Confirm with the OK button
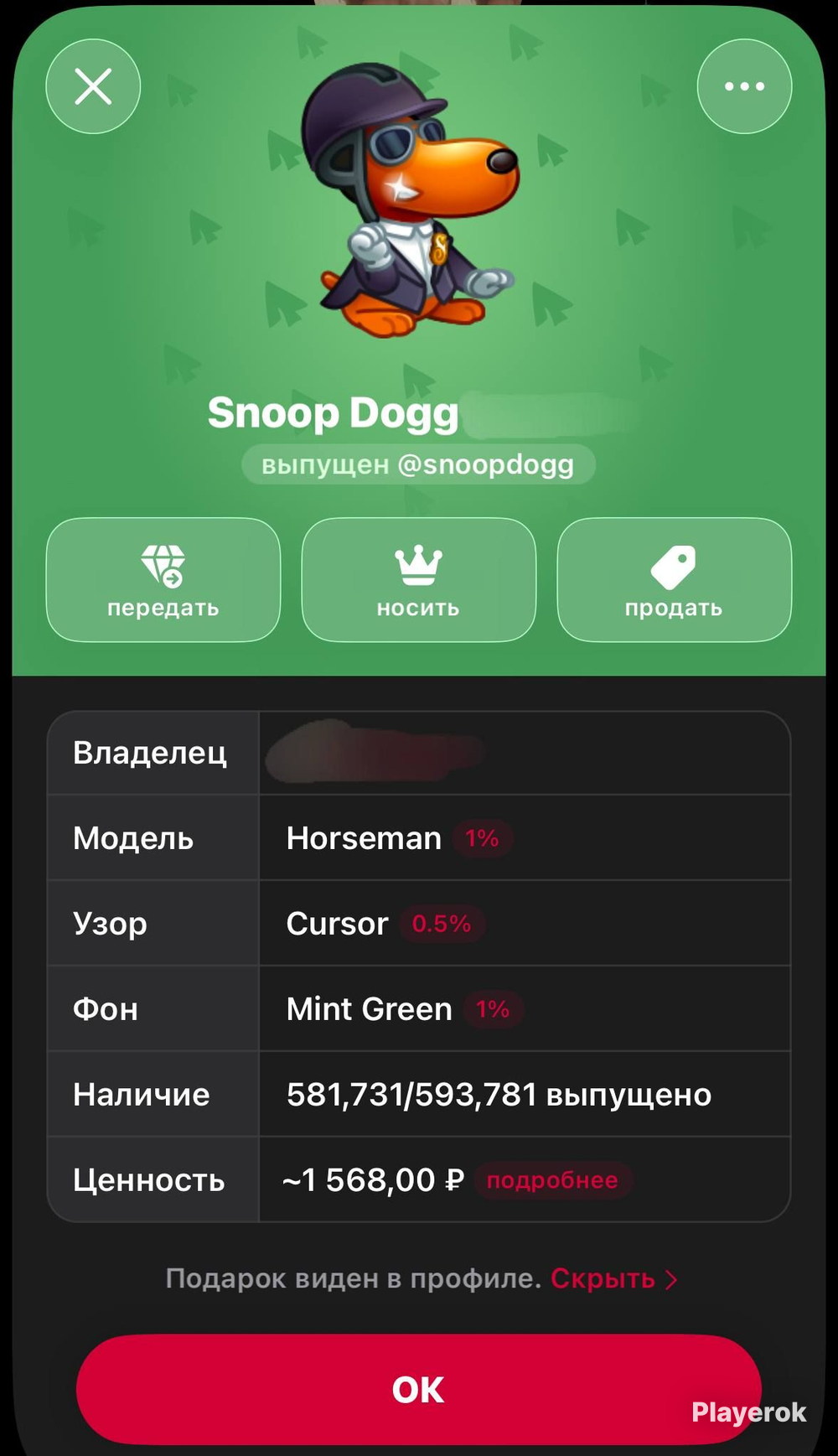This screenshot has height=1456, width=838. coord(418,1389)
